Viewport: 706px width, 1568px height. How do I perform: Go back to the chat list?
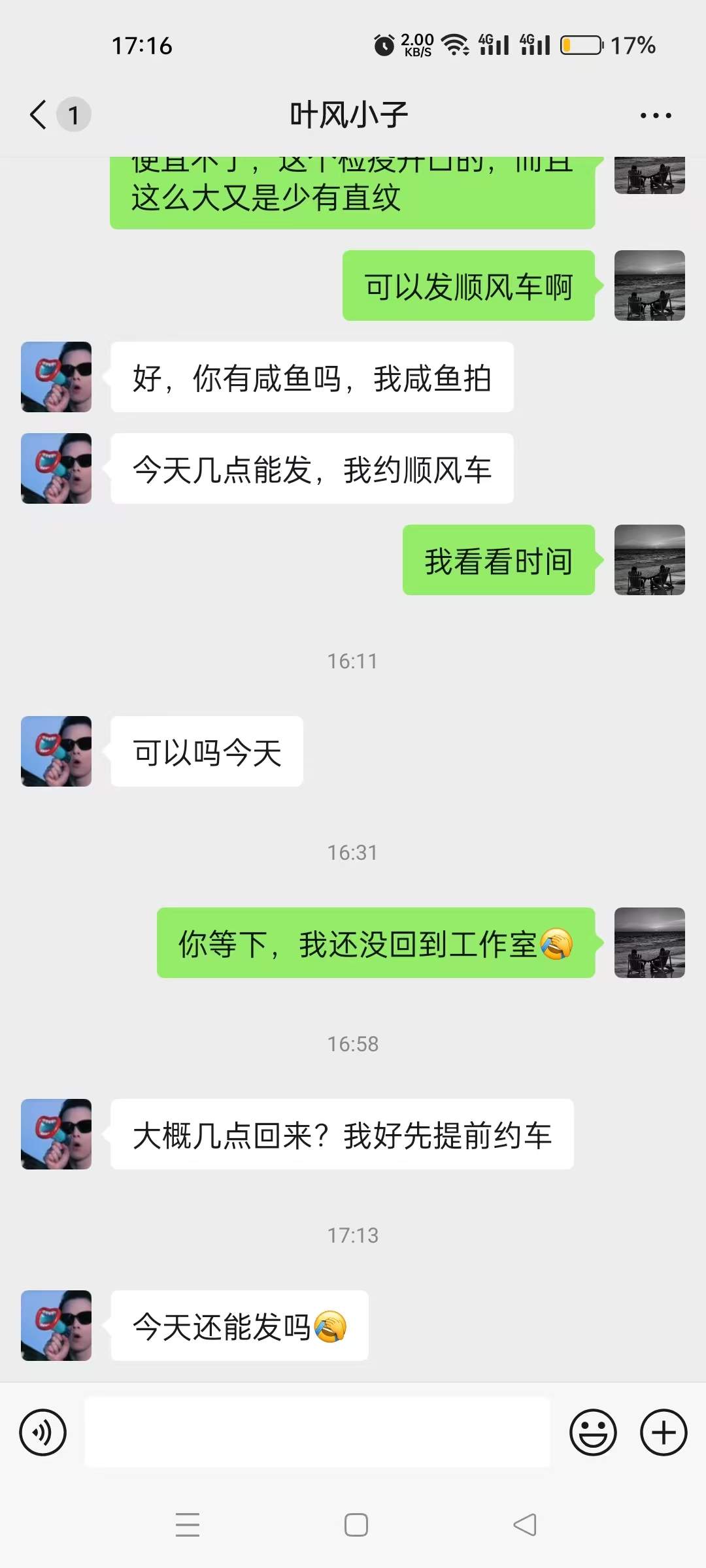click(x=39, y=115)
